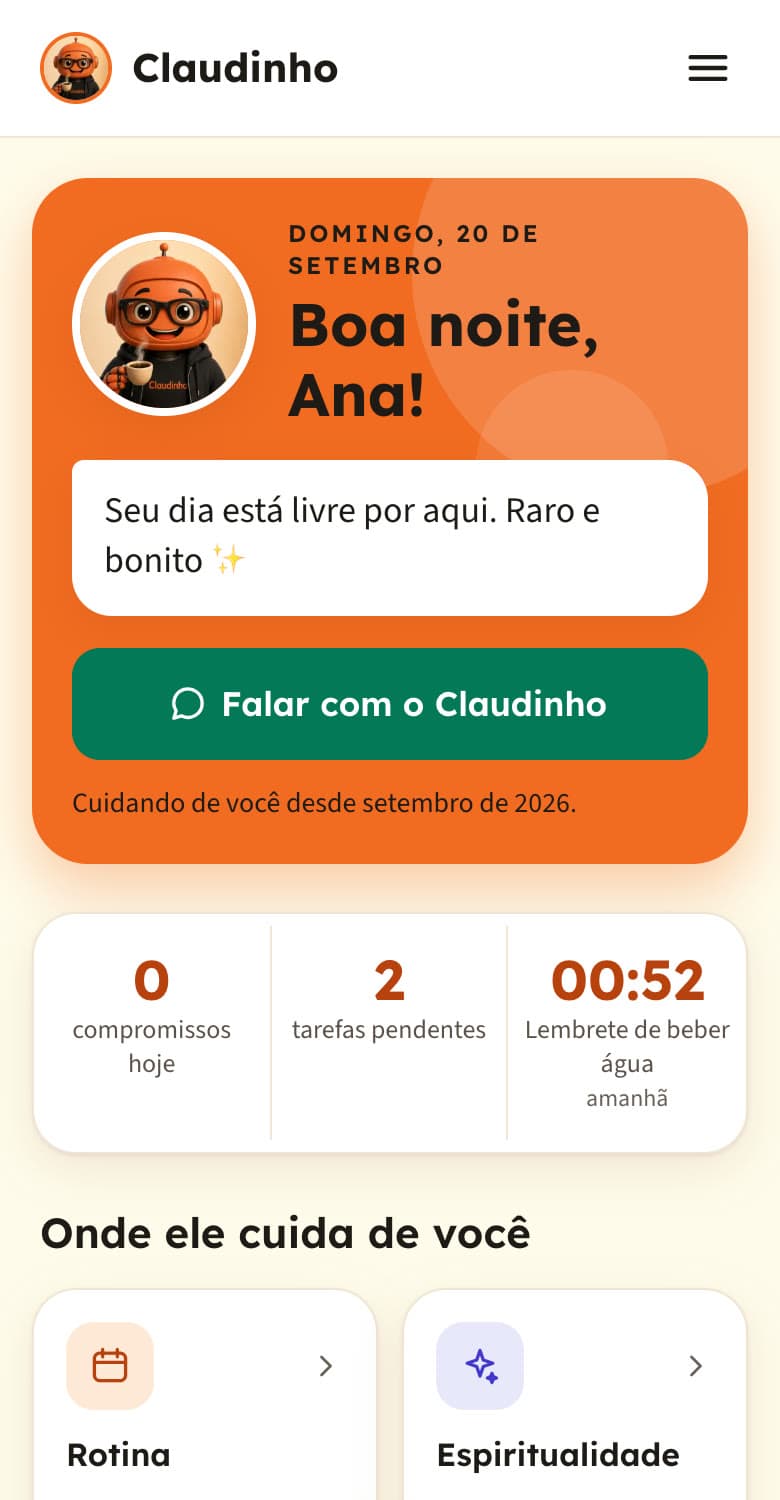Open the Espiritualidade card
This screenshot has width=780, height=1500.
click(x=575, y=1395)
